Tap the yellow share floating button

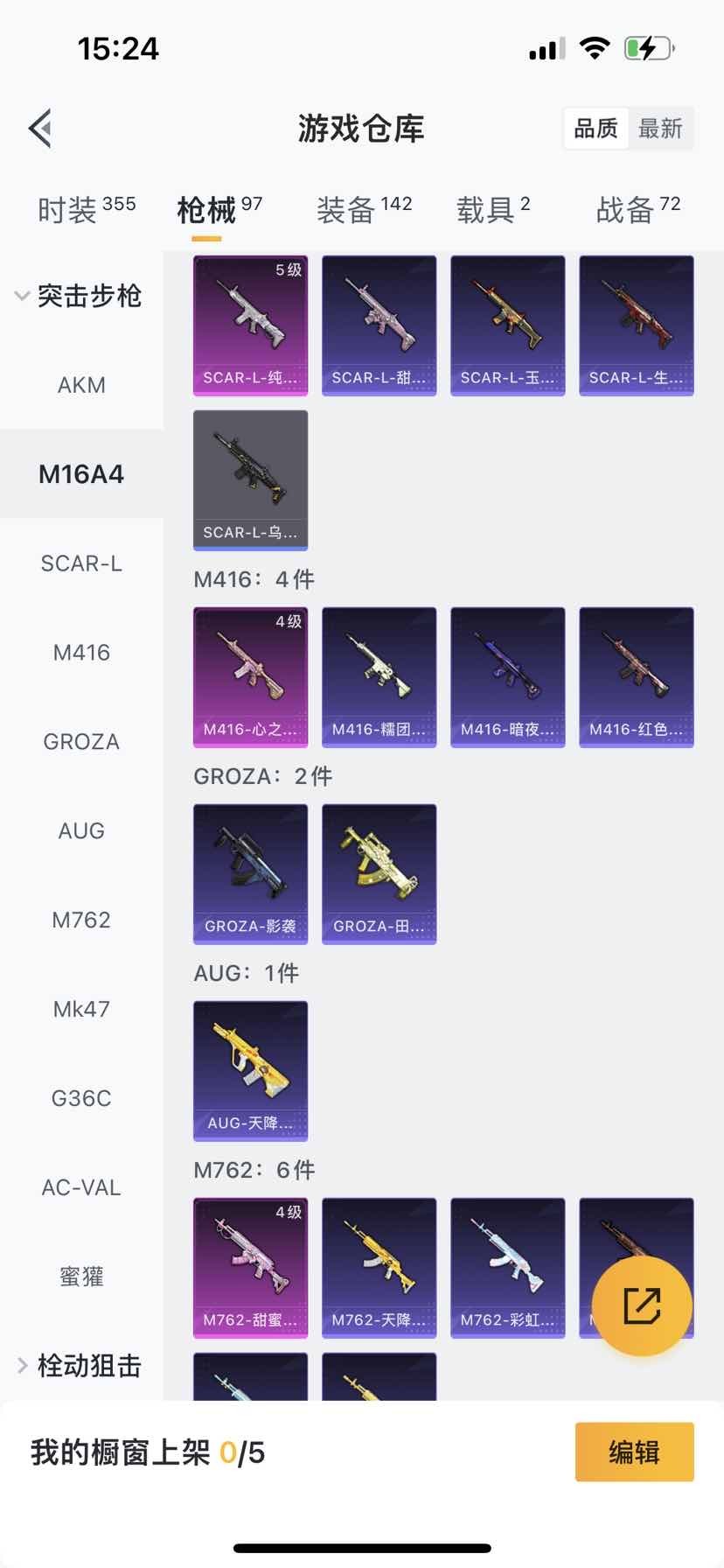coord(642,1306)
